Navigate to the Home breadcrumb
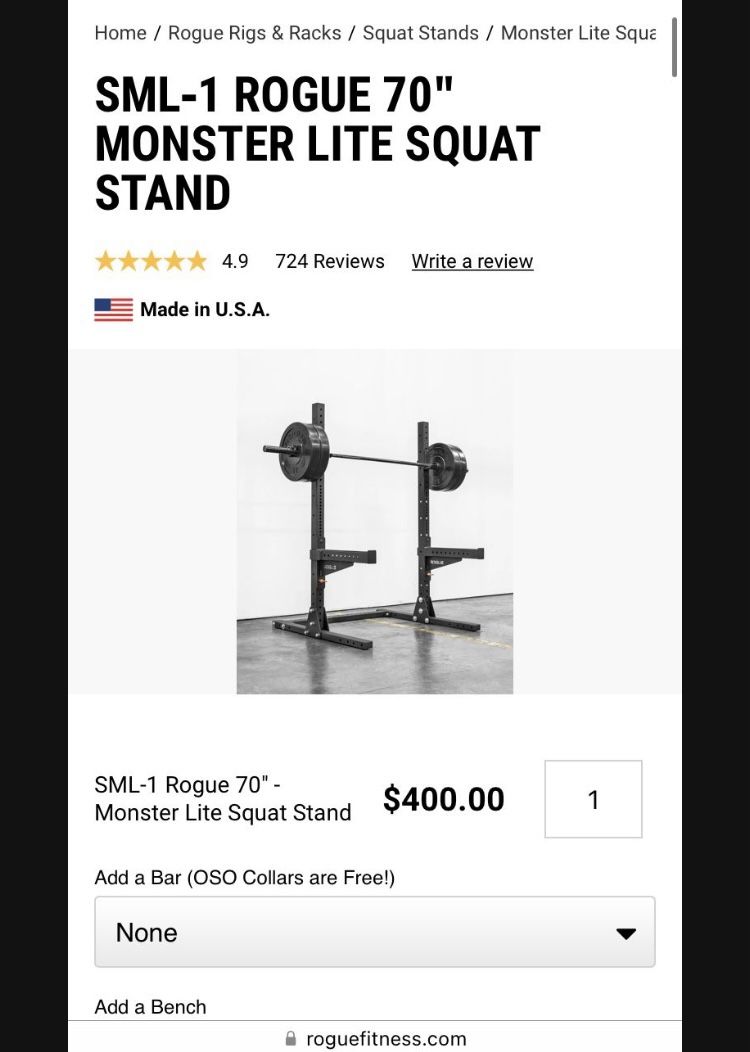 (x=120, y=33)
